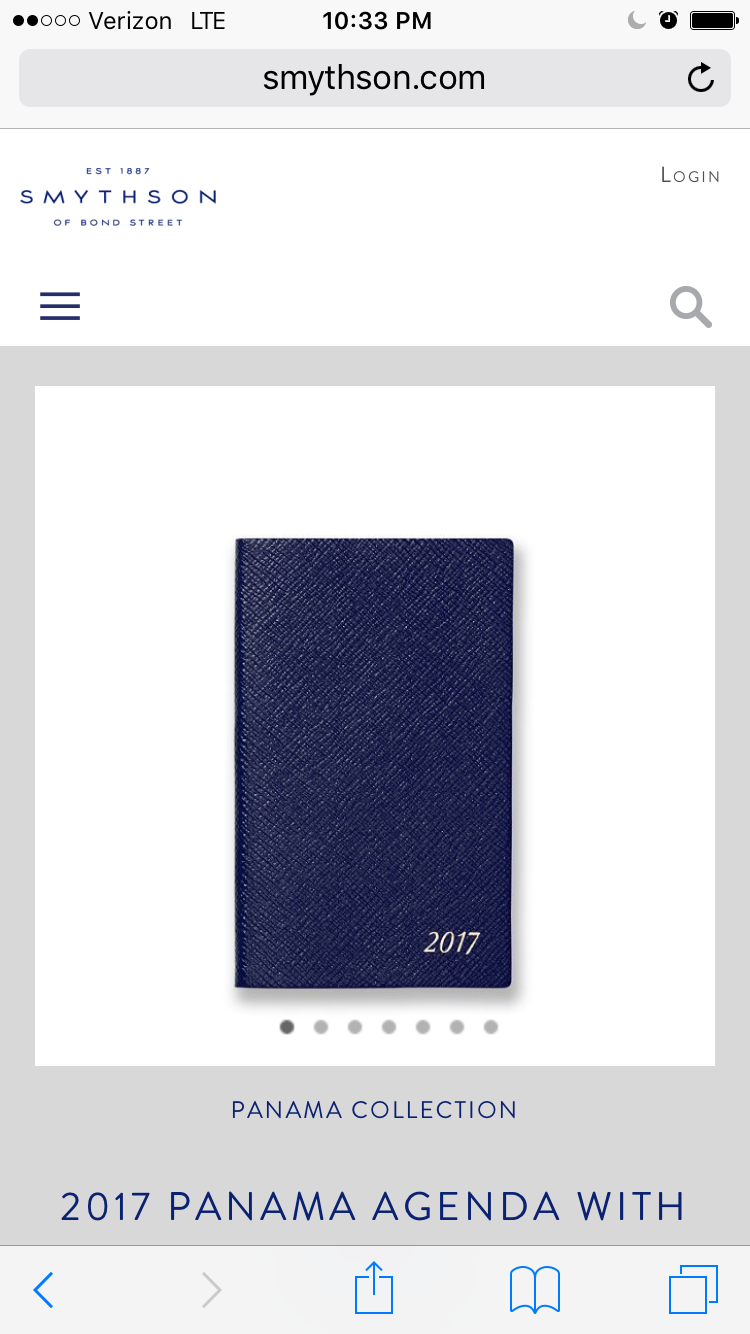Go to Smythson home via logo
The image size is (750, 1334).
[x=118, y=197]
